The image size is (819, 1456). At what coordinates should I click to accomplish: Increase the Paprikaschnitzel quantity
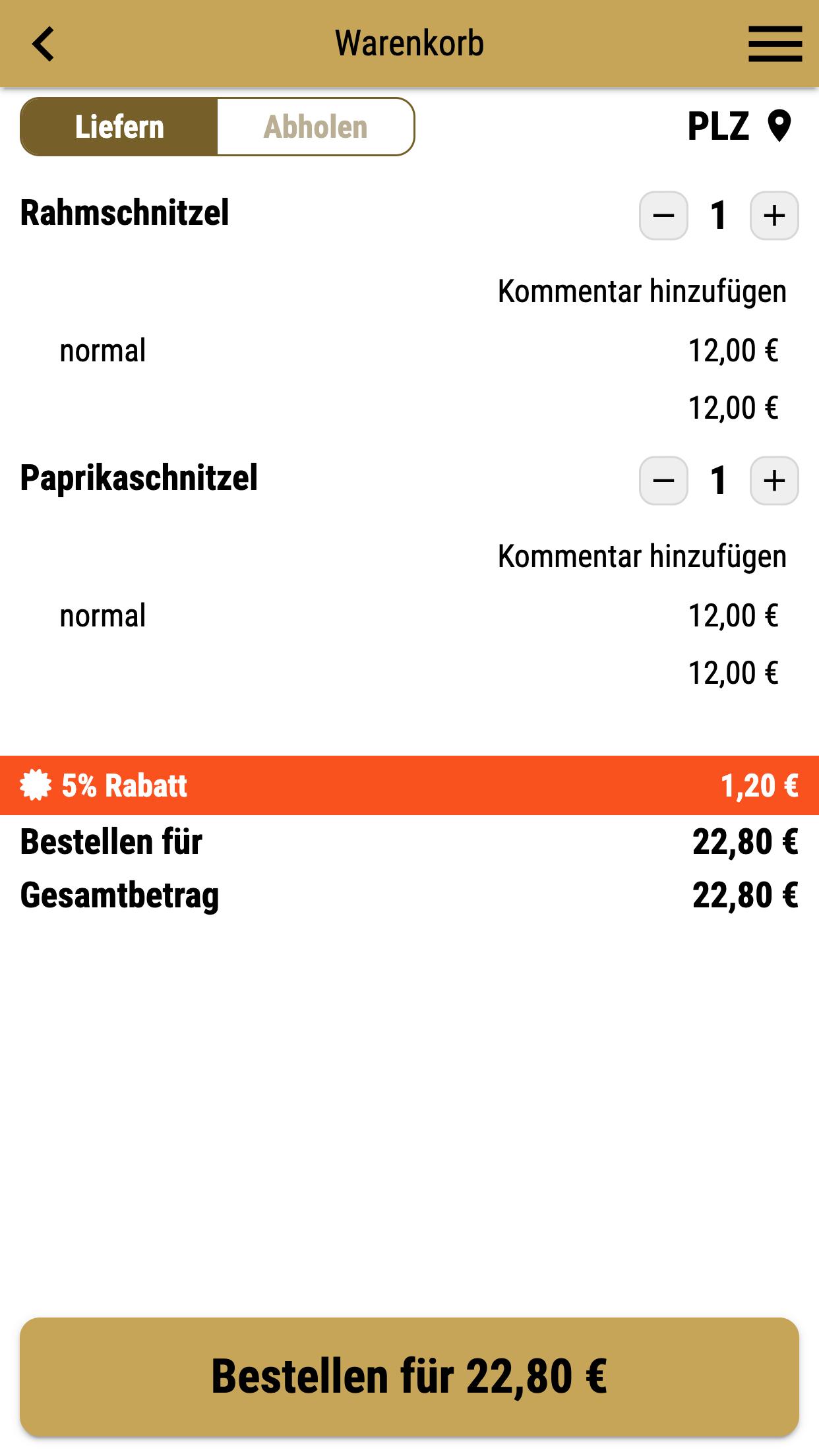774,481
